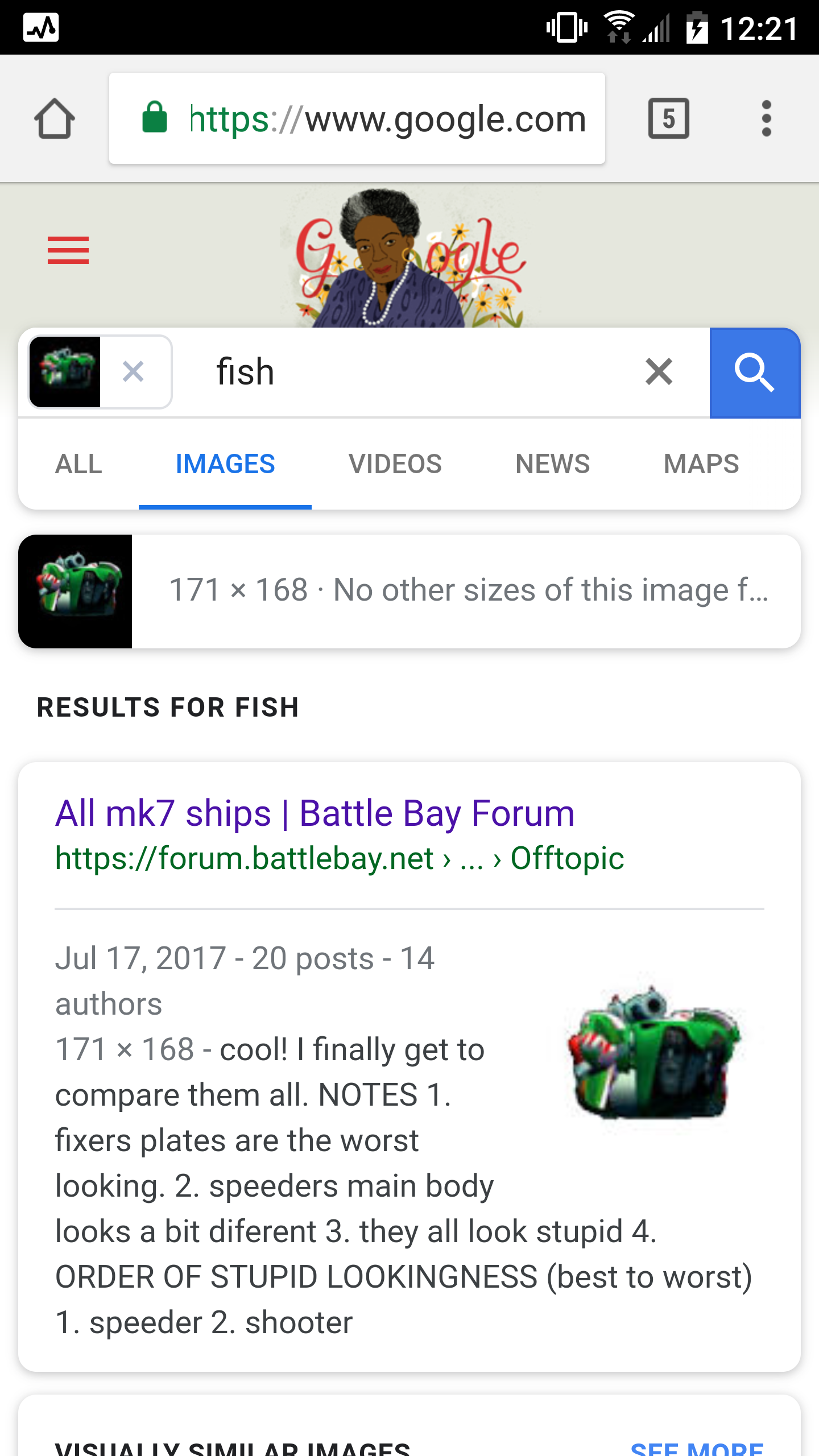Tap the browser home button

click(x=55, y=118)
